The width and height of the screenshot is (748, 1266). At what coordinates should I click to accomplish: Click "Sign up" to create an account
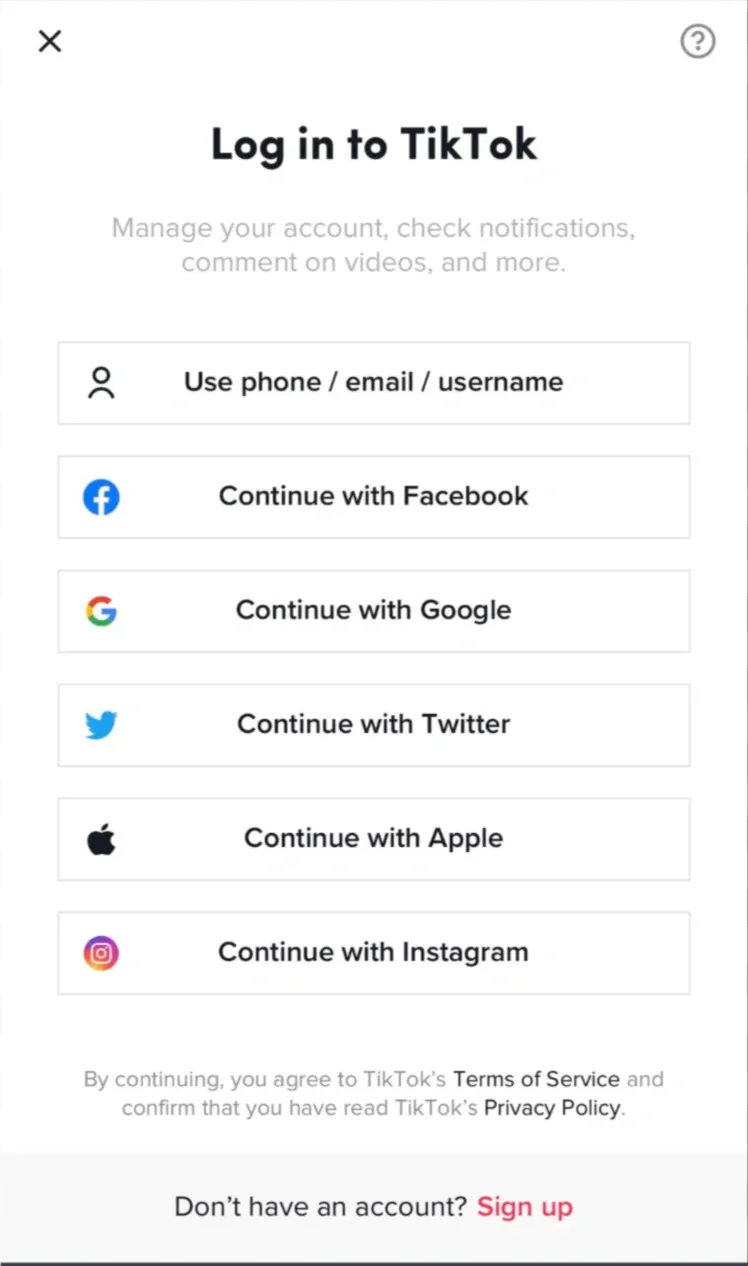pos(524,1207)
